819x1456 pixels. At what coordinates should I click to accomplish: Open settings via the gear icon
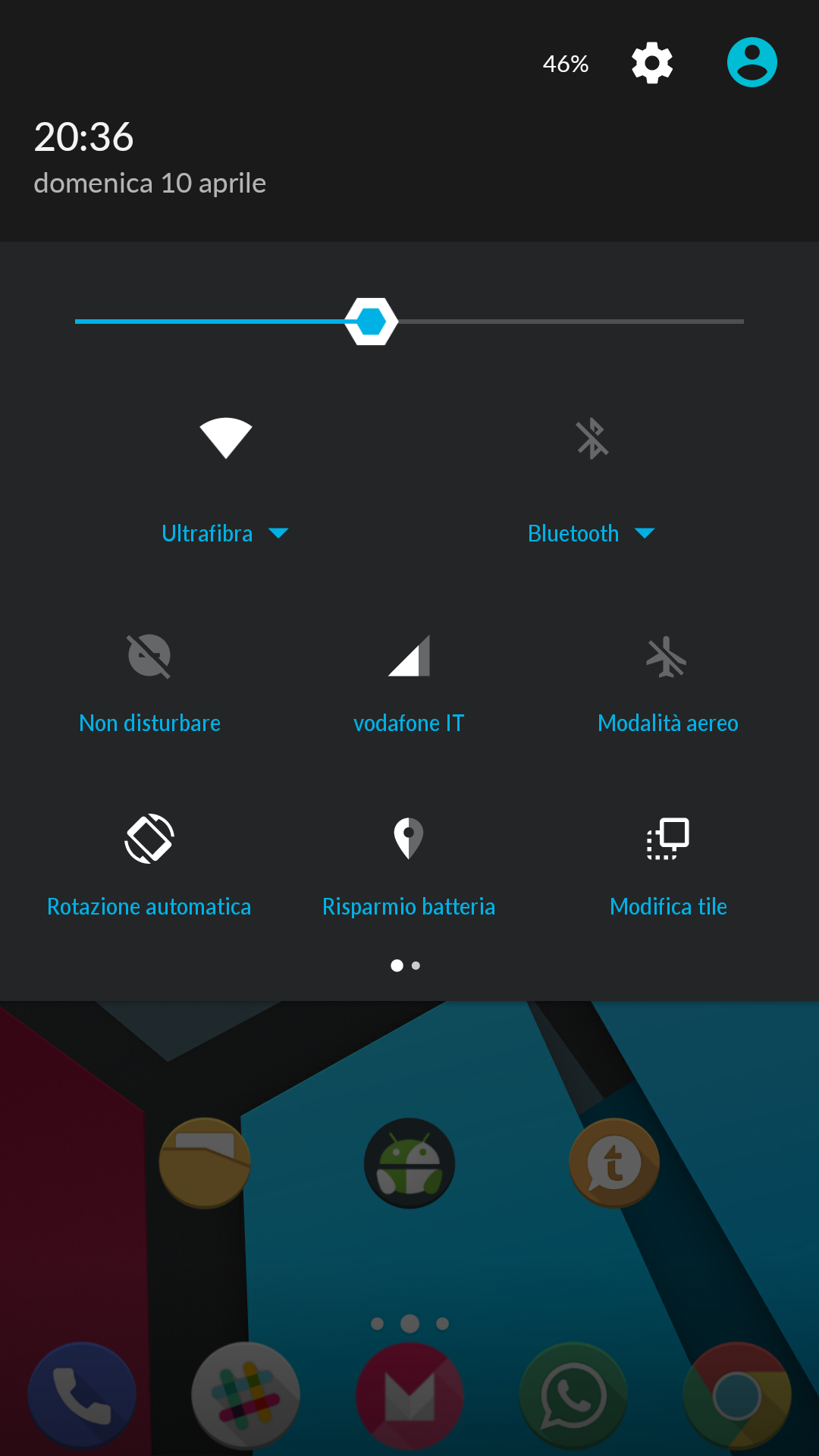(652, 63)
